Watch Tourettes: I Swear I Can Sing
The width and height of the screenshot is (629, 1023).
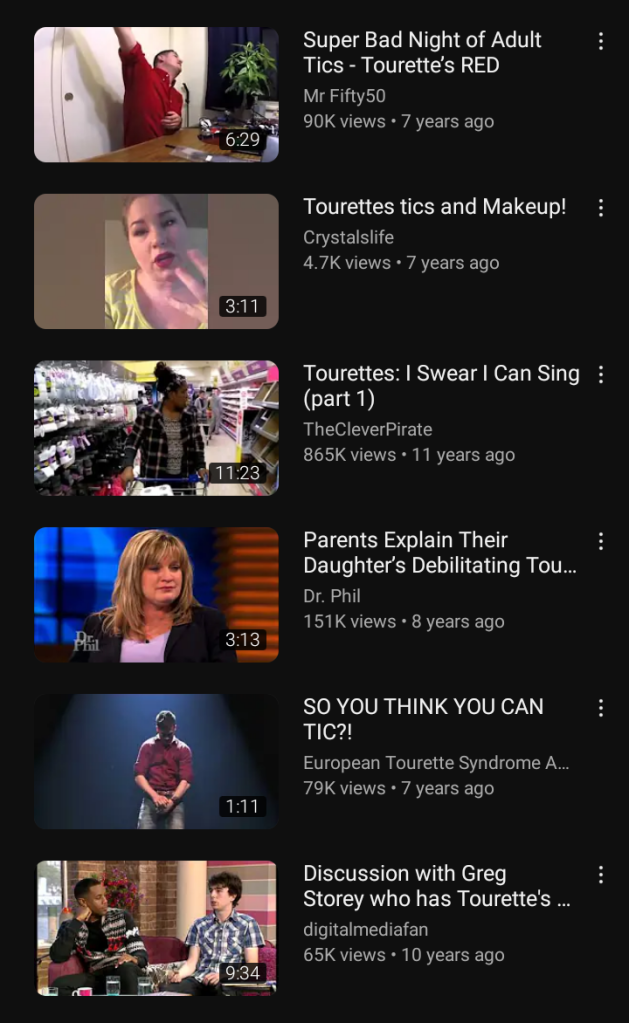click(x=156, y=428)
